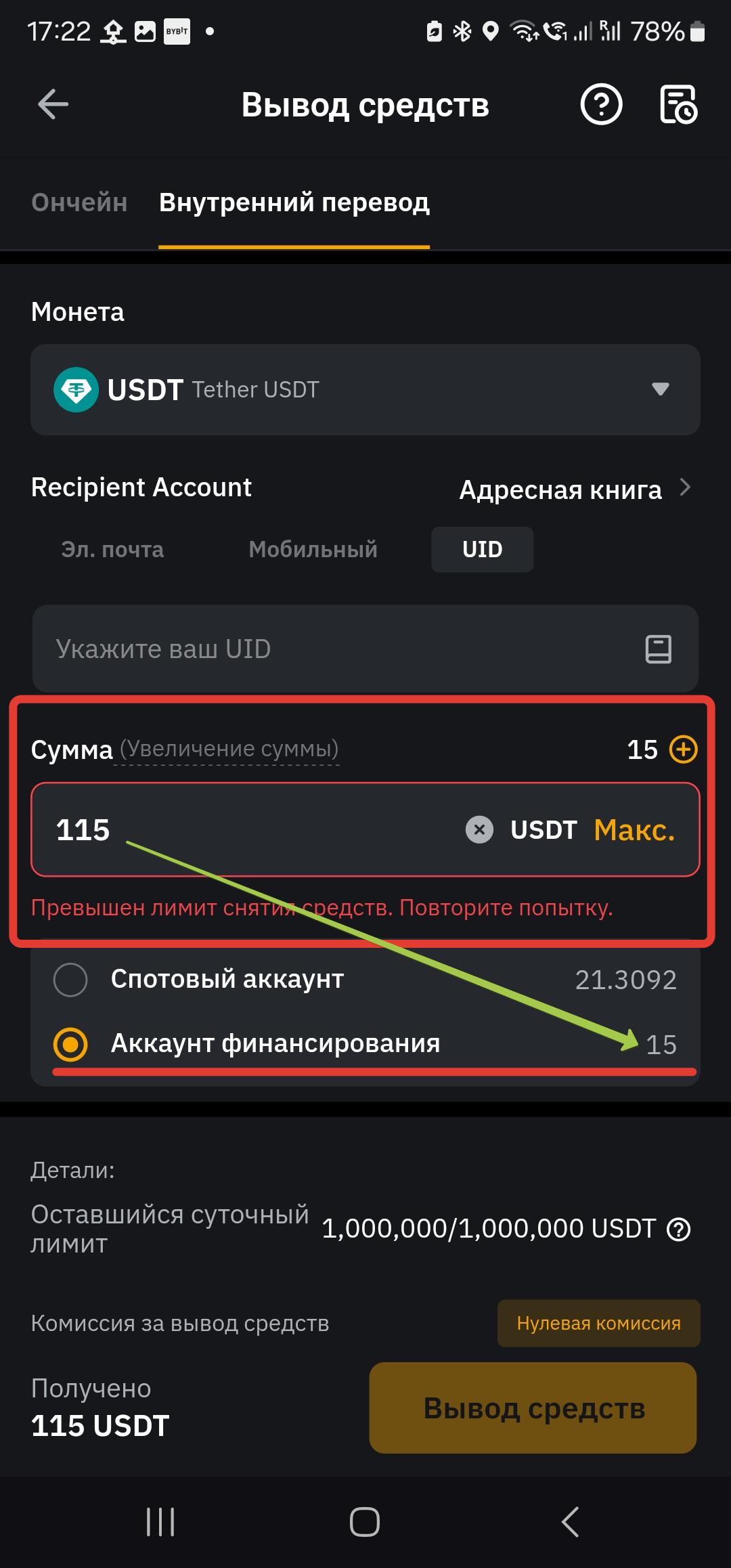Image resolution: width=731 pixels, height=1568 pixels.
Task: Choose Мобильный recipient type
Action: coord(313,549)
